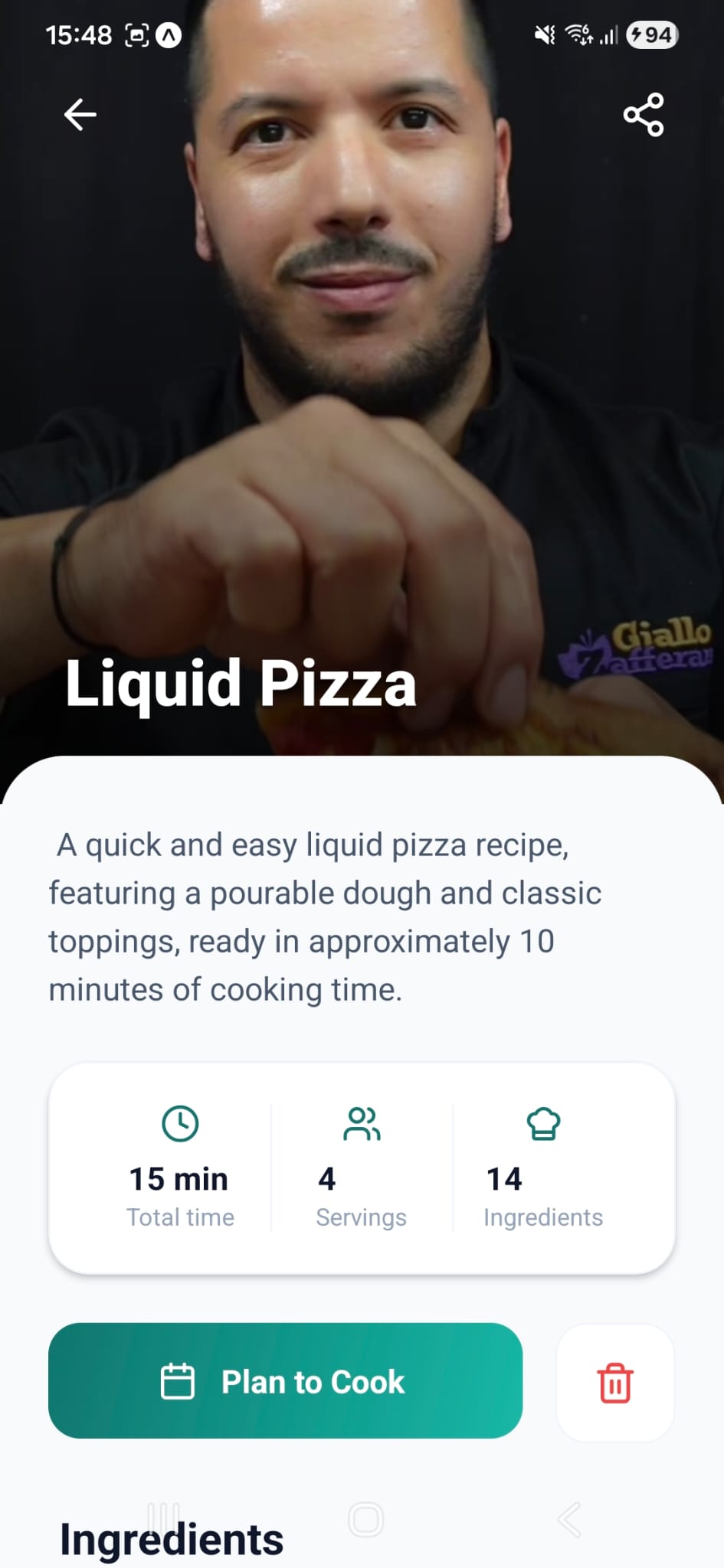Select the Liquid Pizza title

tap(241, 684)
